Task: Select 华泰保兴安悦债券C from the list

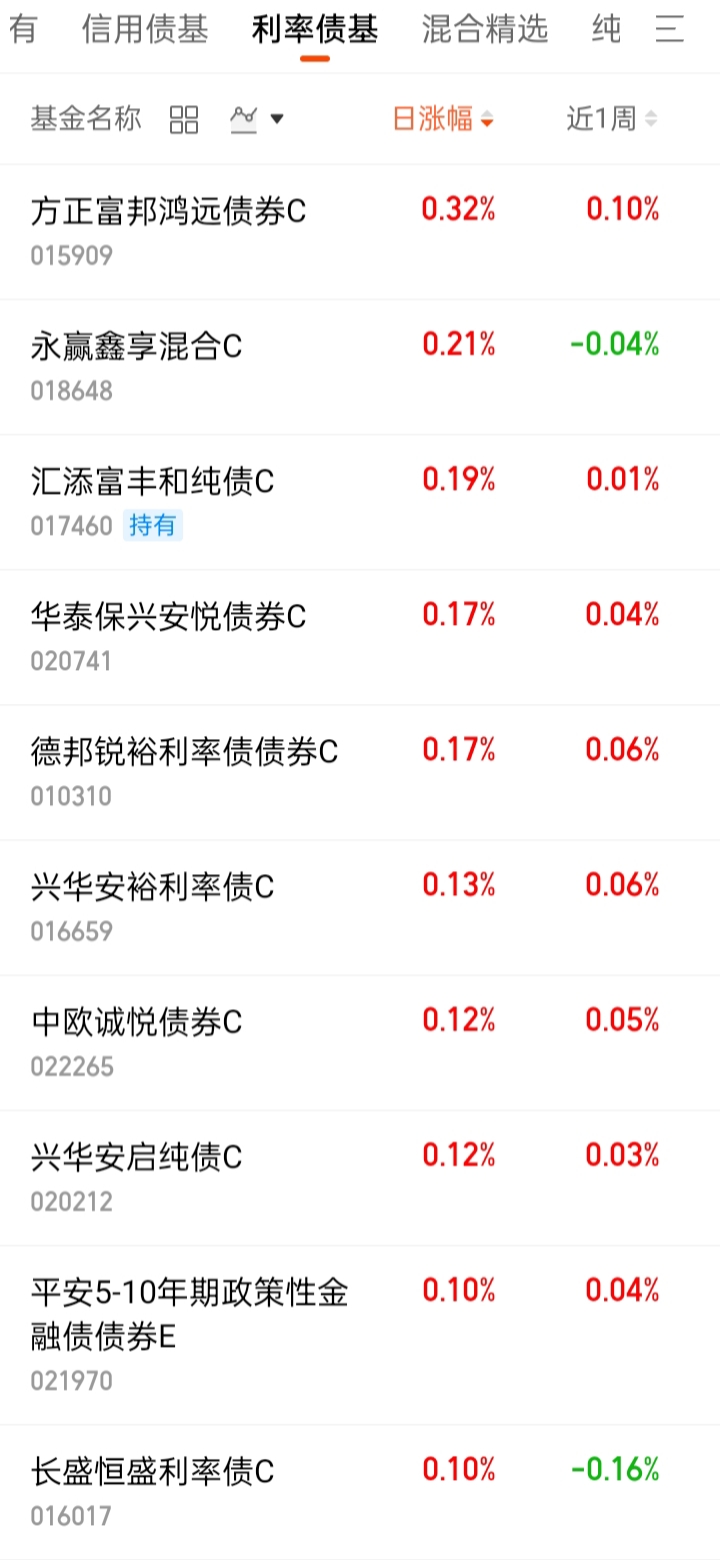Action: (x=168, y=617)
